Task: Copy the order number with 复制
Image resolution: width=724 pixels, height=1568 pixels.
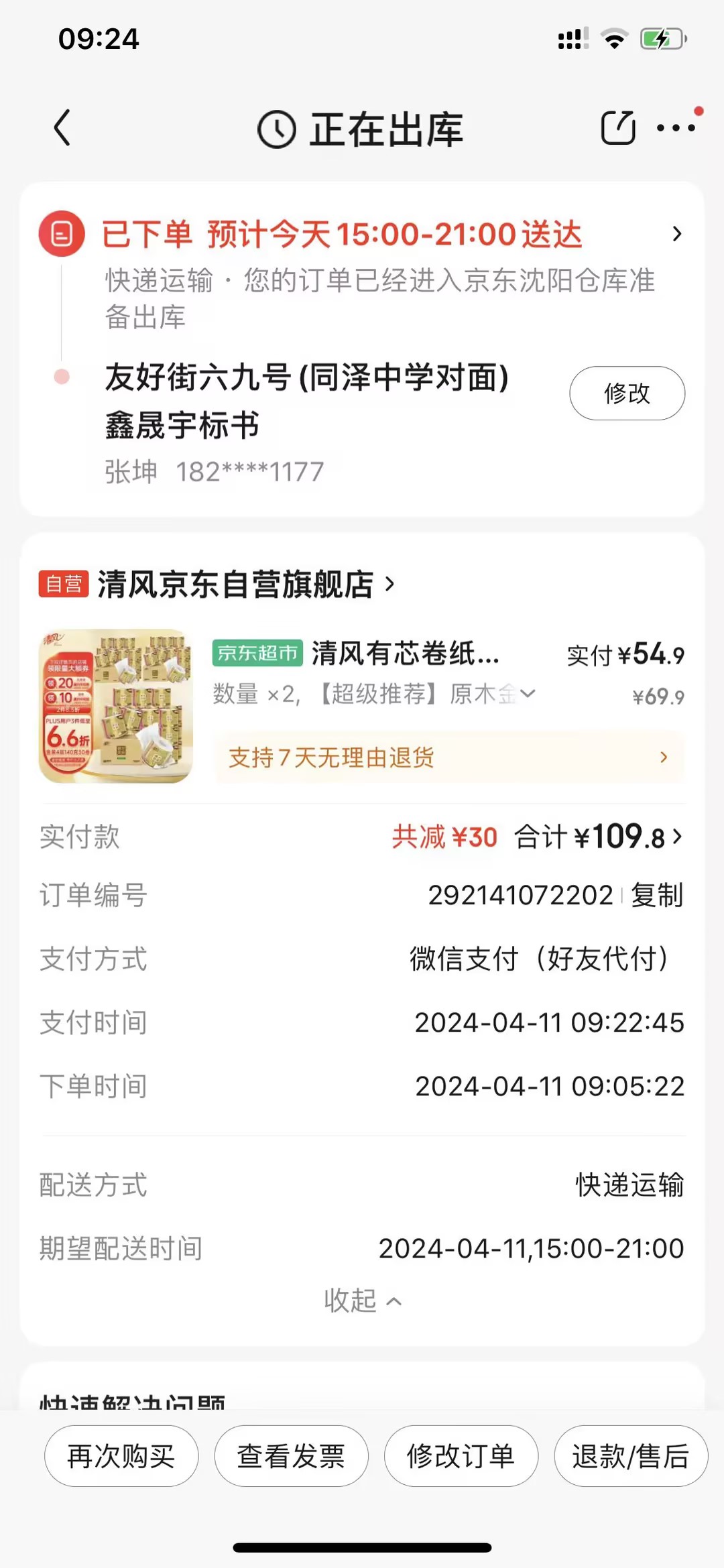Action: point(657,895)
